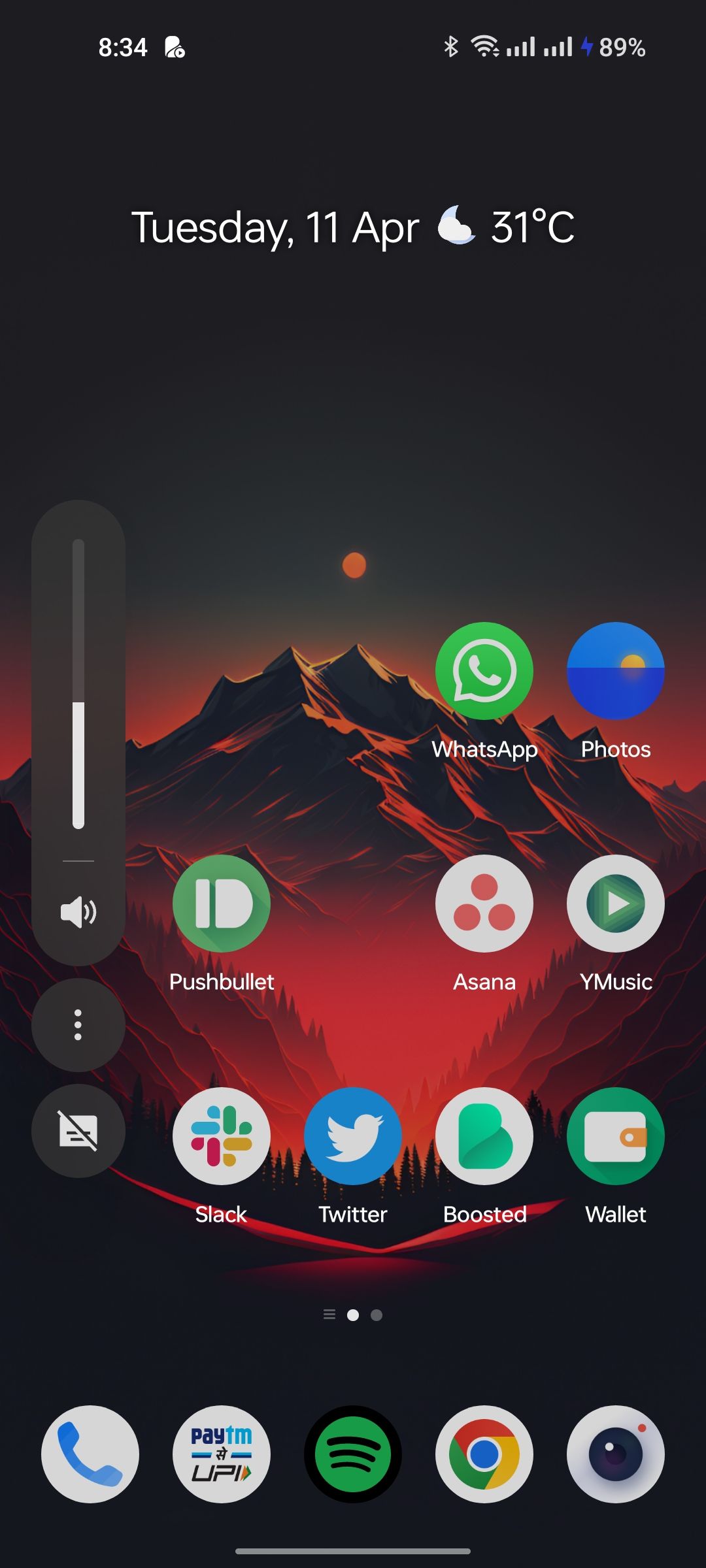Open WhatsApp app
The width and height of the screenshot is (706, 1568).
(484, 671)
